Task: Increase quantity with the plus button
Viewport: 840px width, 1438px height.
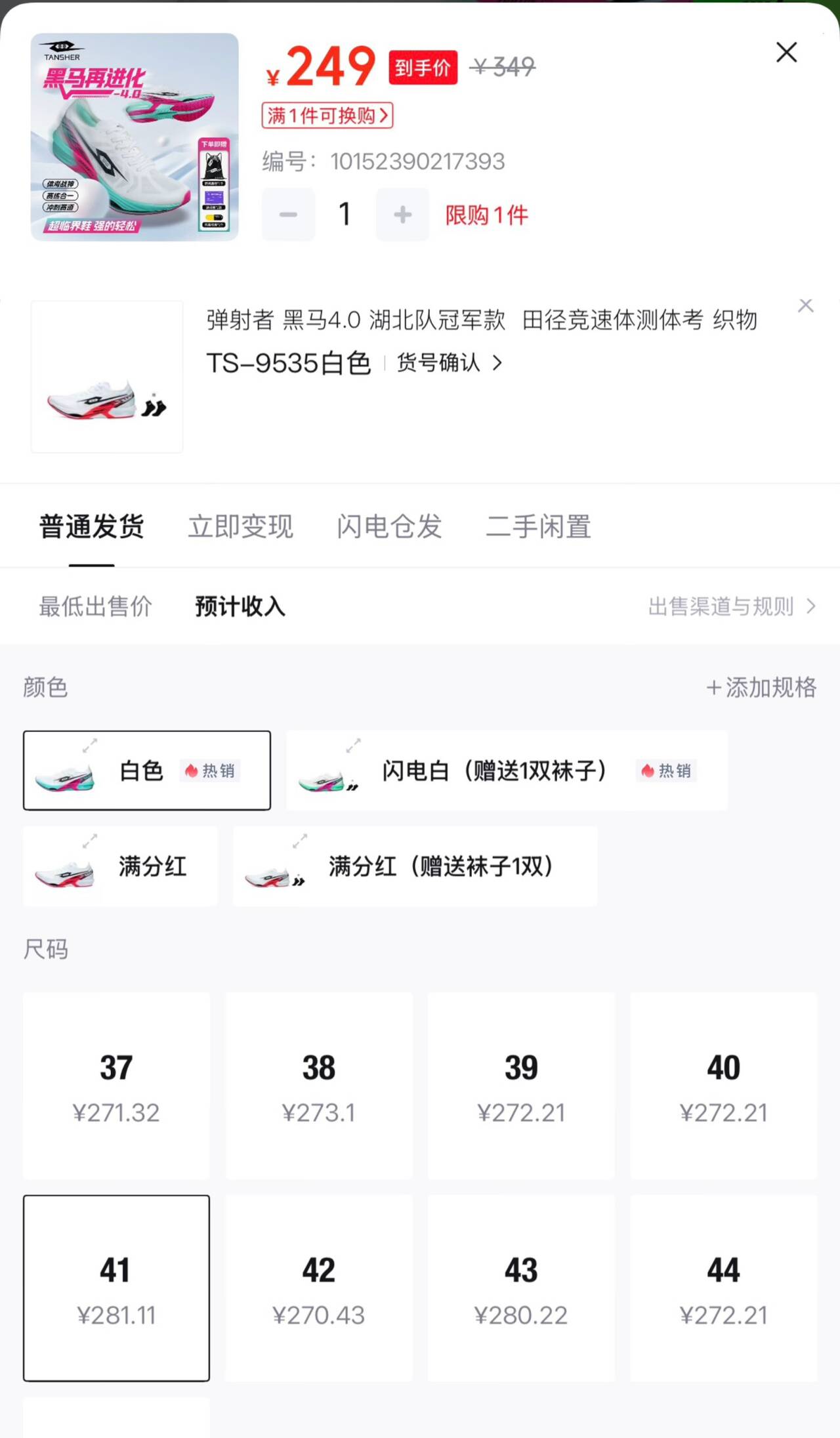Action: (402, 215)
